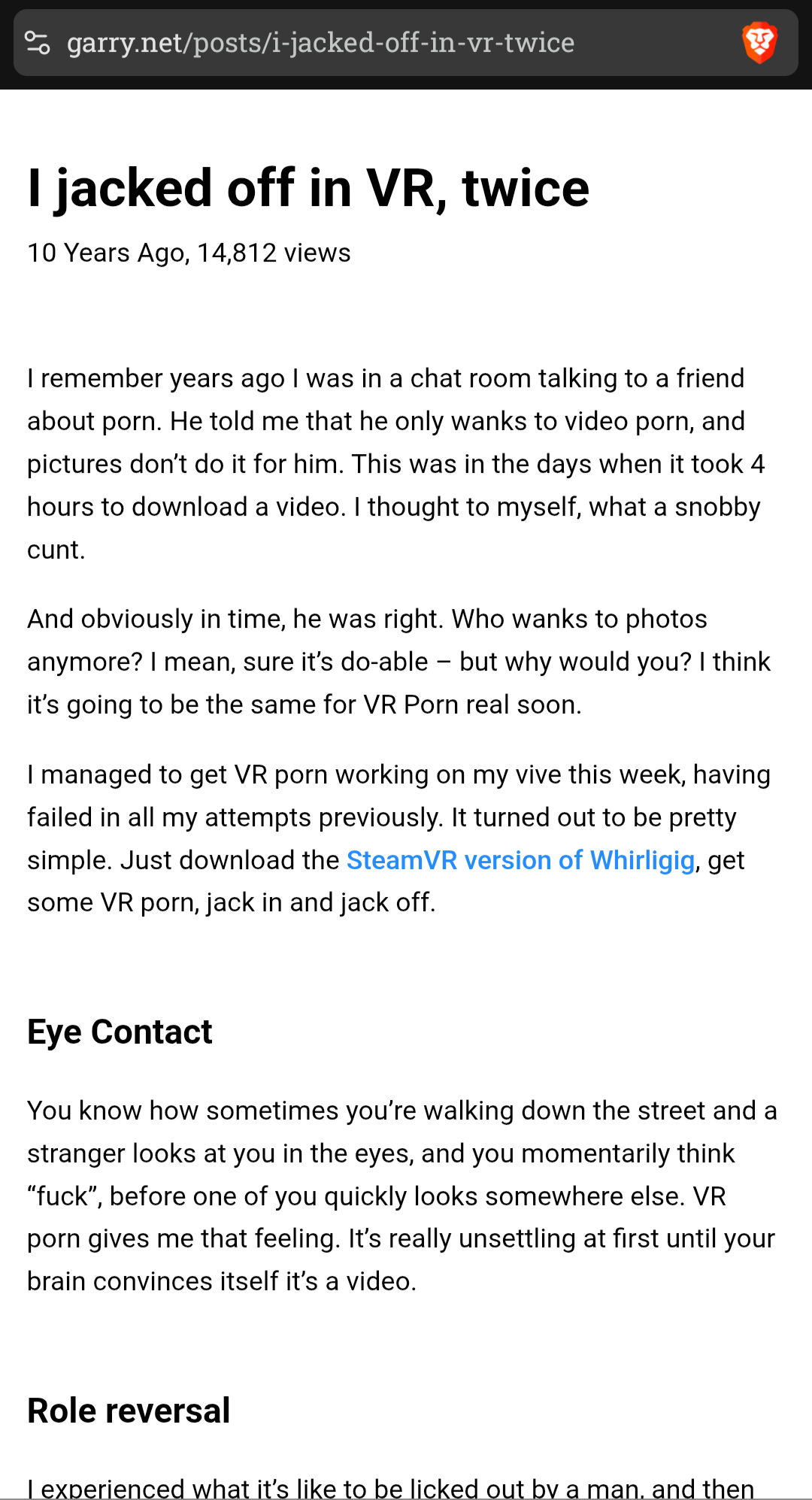Open the Brave Shields lion icon
Screen dimensions: 812x1500
point(759,43)
